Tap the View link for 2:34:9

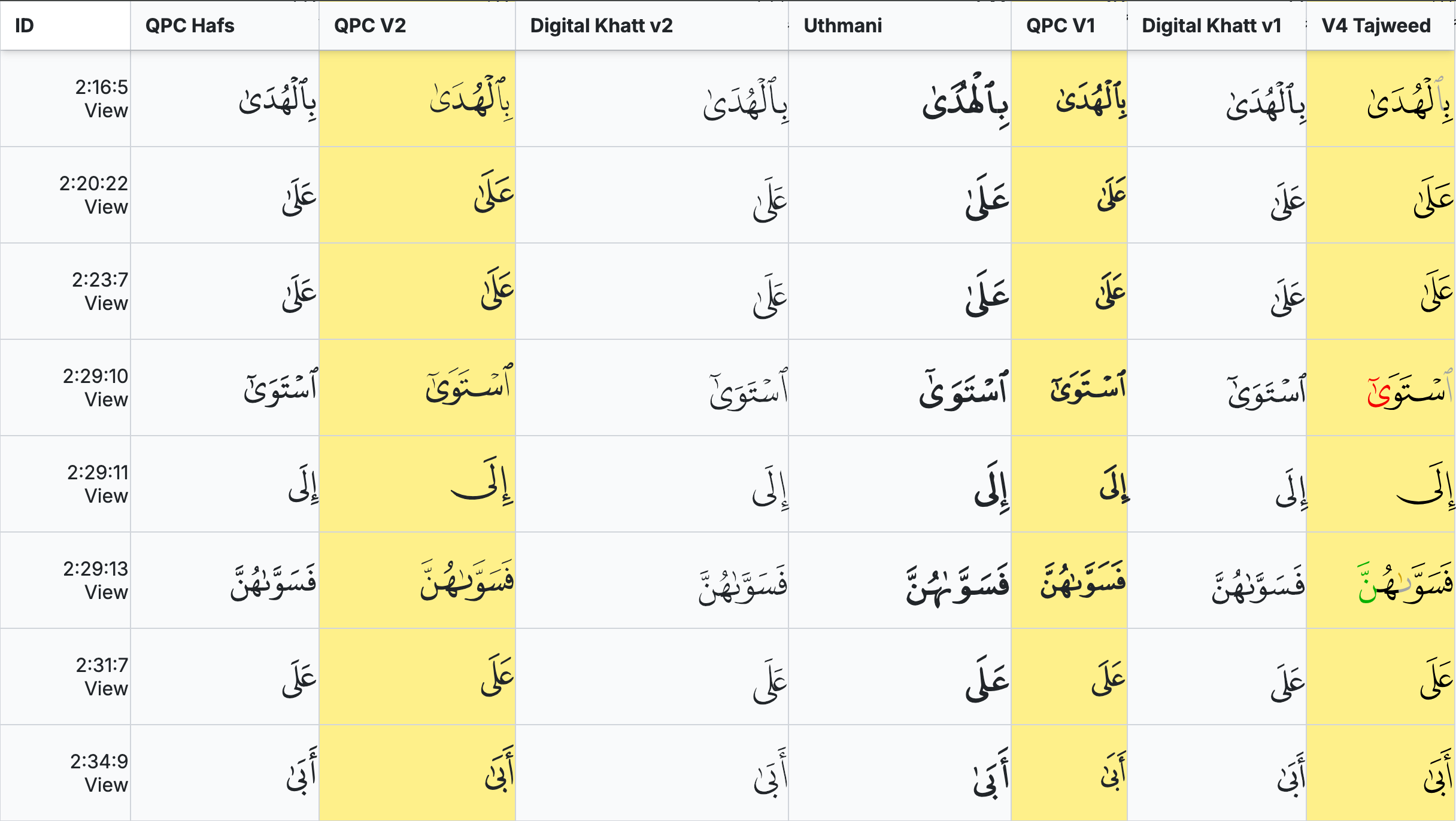[x=106, y=785]
